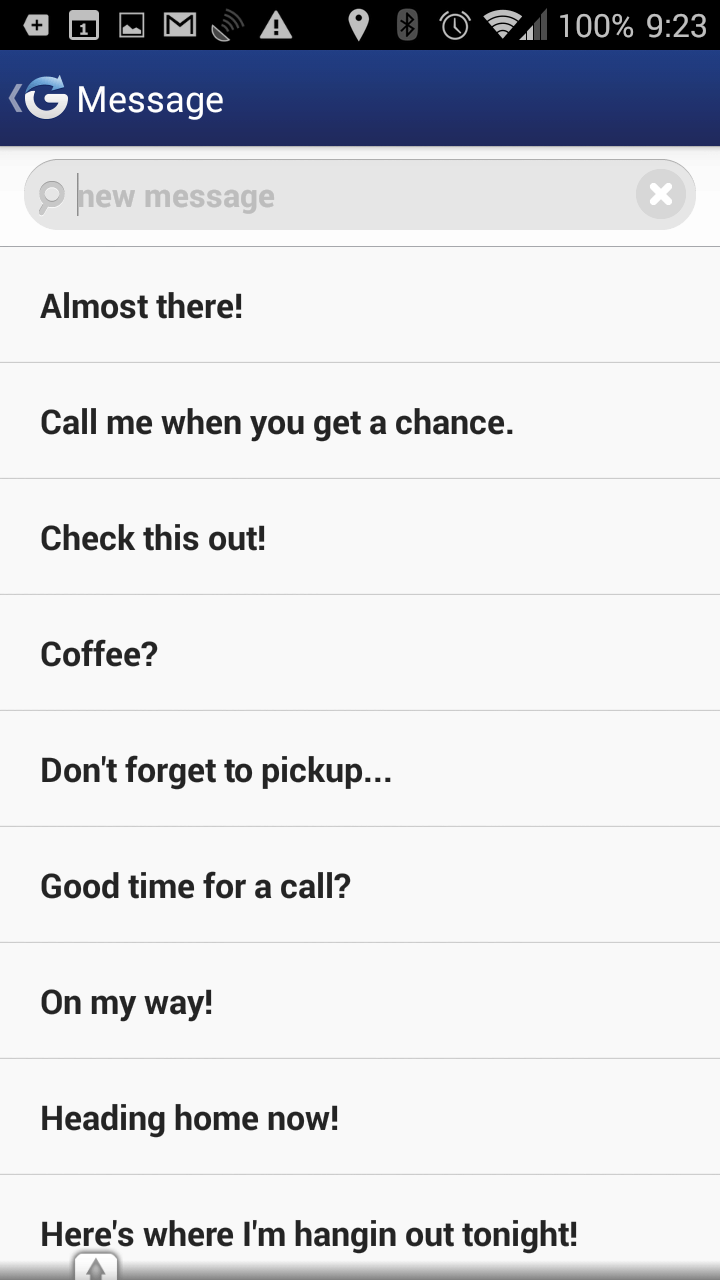Pick the "Check this out!" message
Screen dimensions: 720x1280
pyautogui.click(x=360, y=537)
